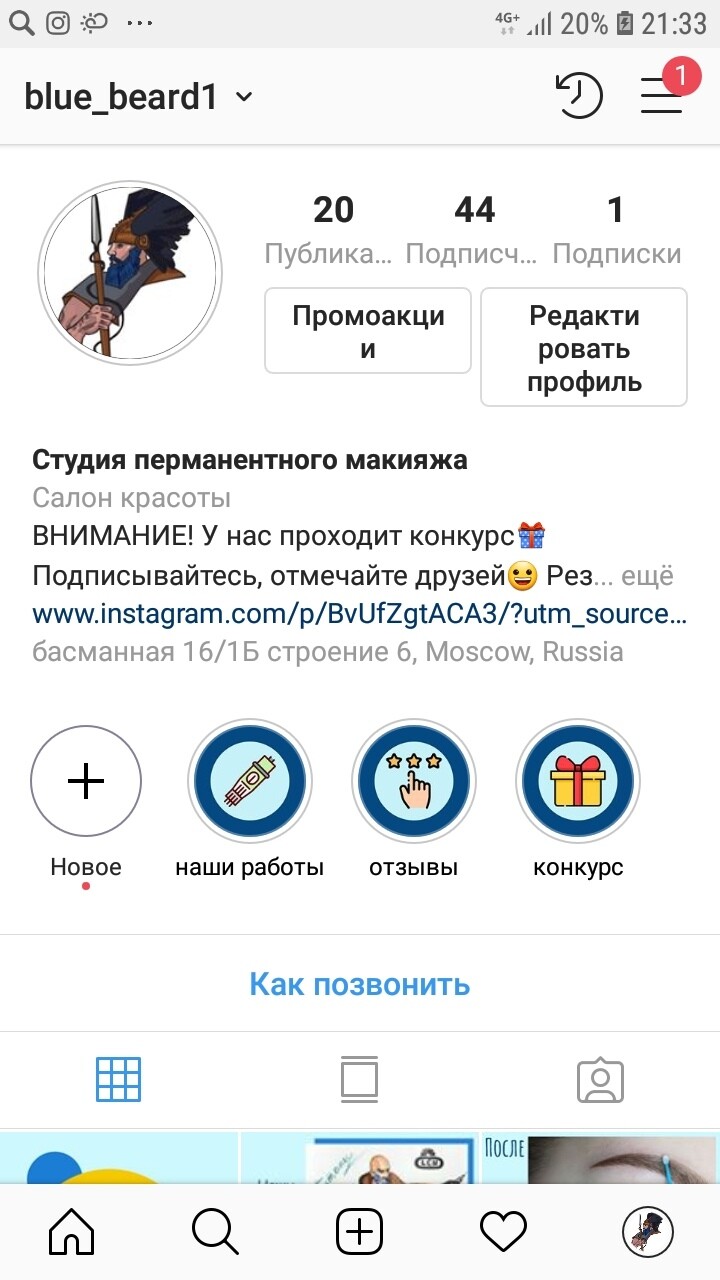Add a new highlight via Новое
Viewport: 720px width, 1280px height.
(86, 802)
